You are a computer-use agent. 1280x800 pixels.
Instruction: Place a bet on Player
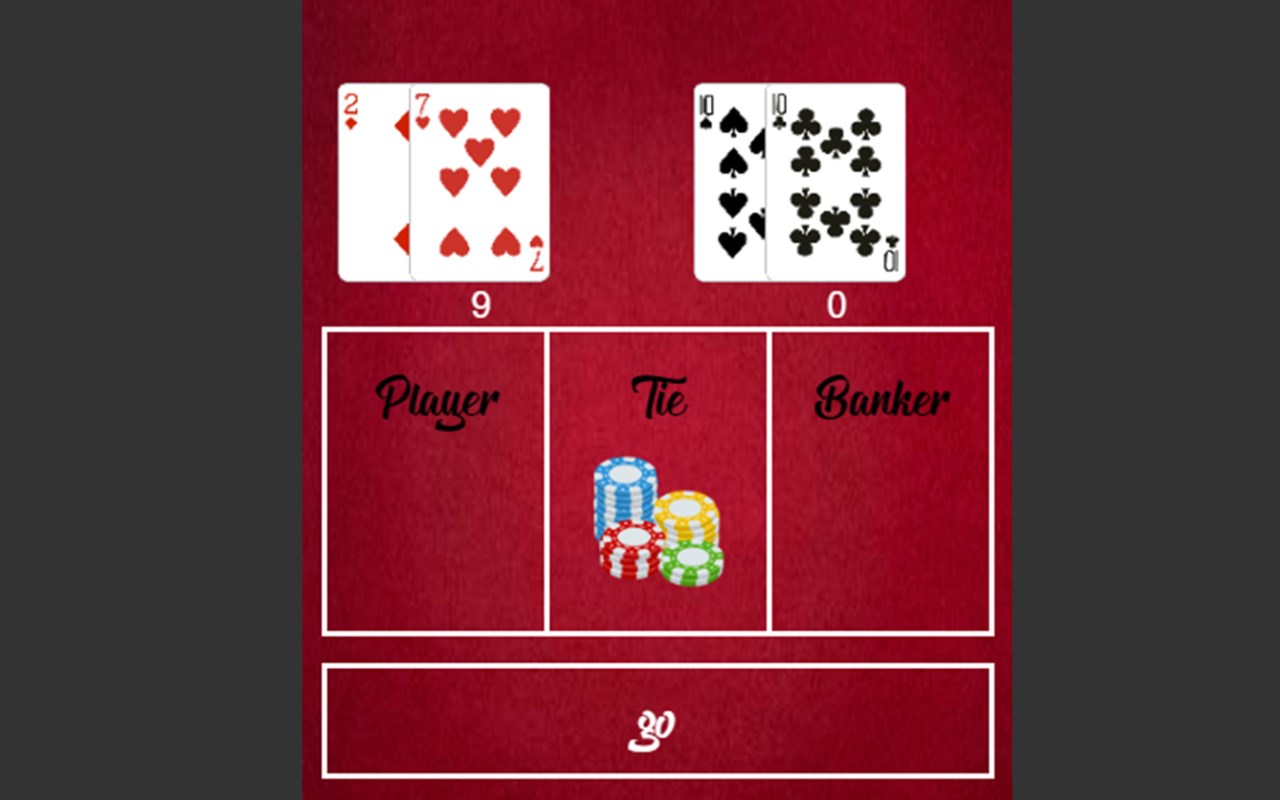pyautogui.click(x=435, y=480)
